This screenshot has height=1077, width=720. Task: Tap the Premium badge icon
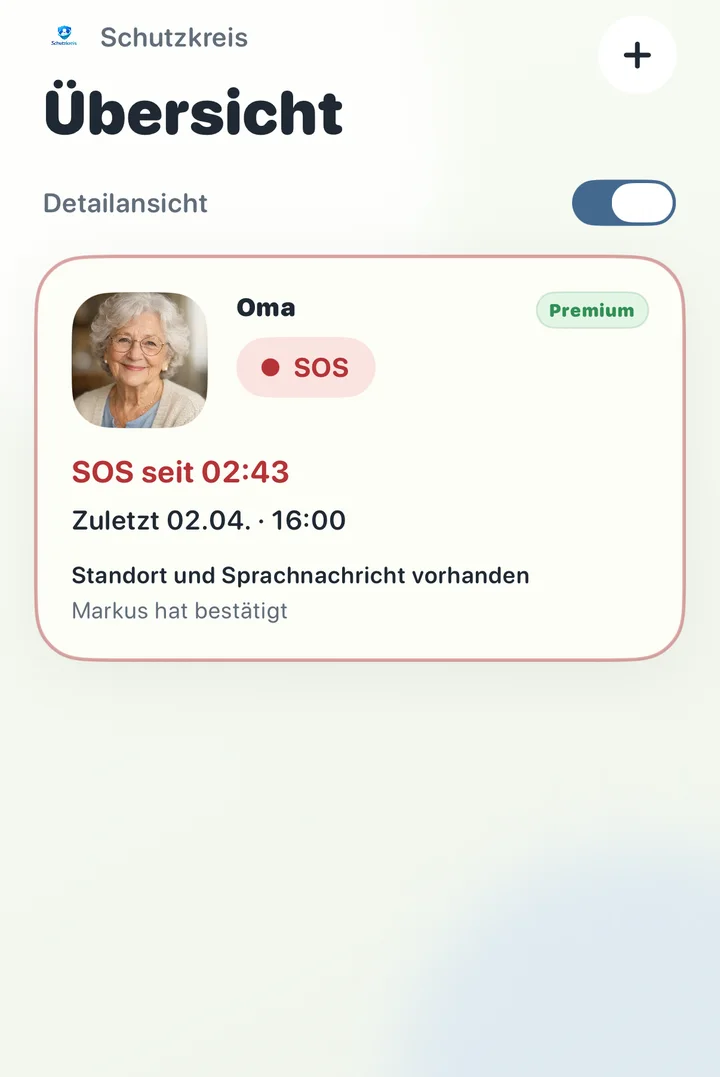click(591, 310)
